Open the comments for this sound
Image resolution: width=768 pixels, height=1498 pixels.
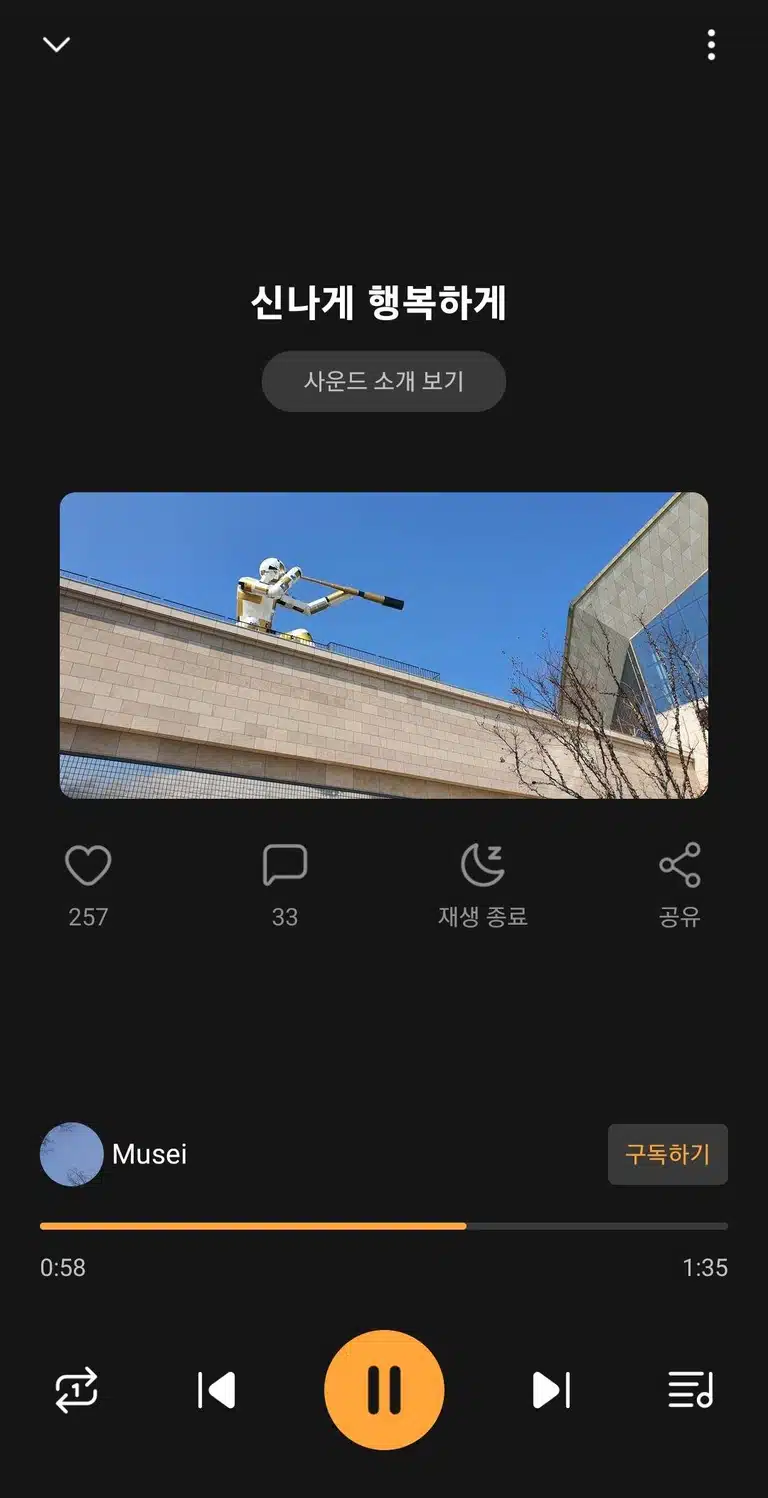[285, 865]
